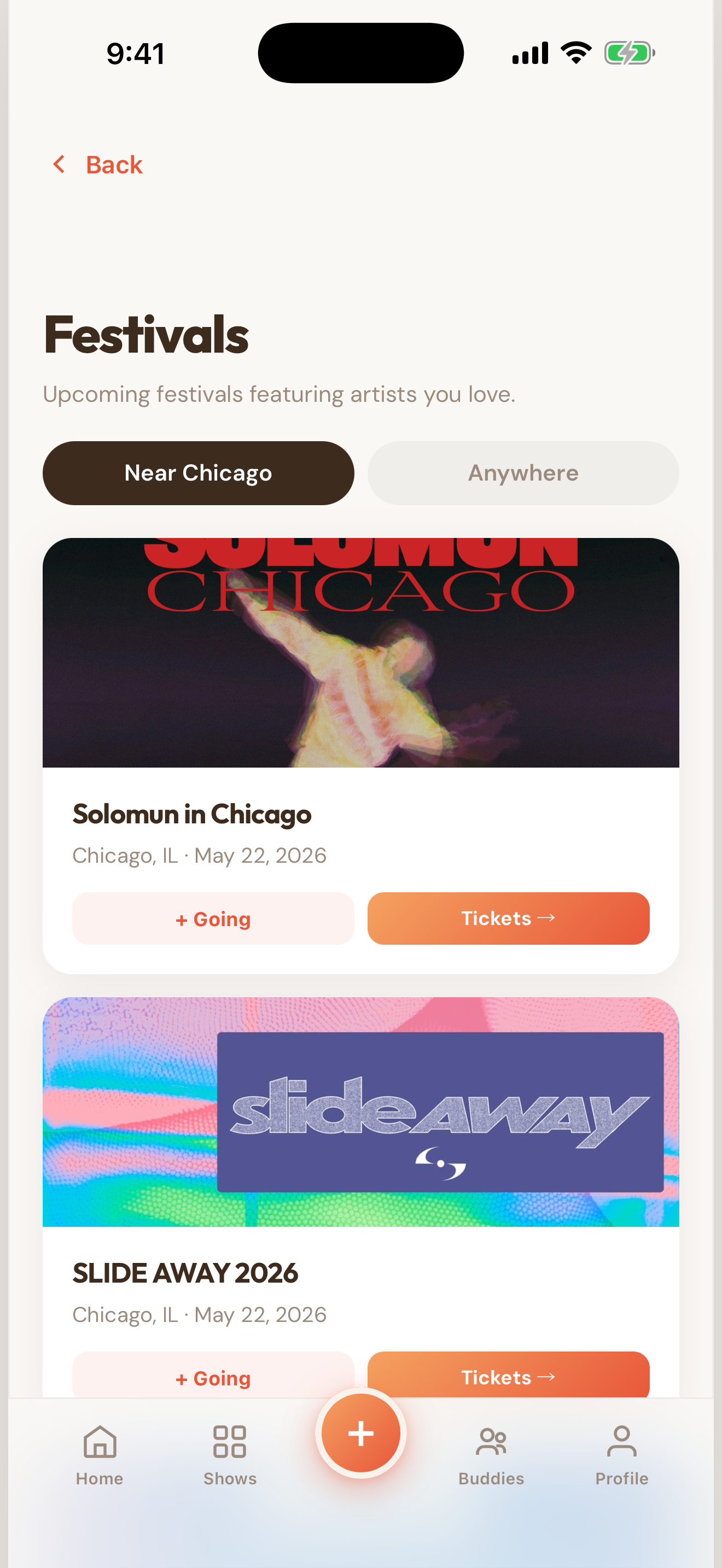
Task: Mark yourself as Going to Solomun in Chicago
Action: tap(212, 918)
